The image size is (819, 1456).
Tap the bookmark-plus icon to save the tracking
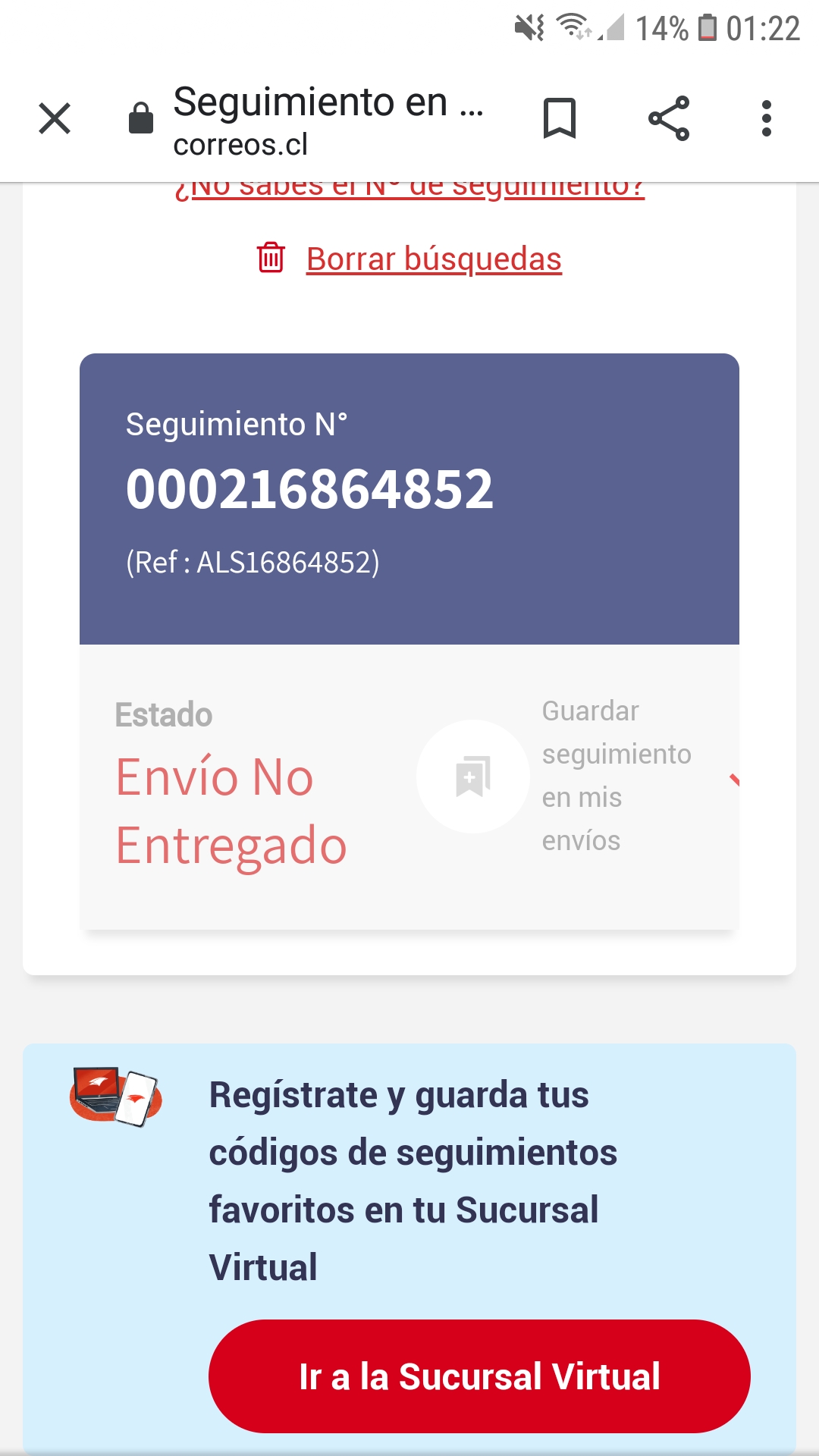[x=472, y=777]
